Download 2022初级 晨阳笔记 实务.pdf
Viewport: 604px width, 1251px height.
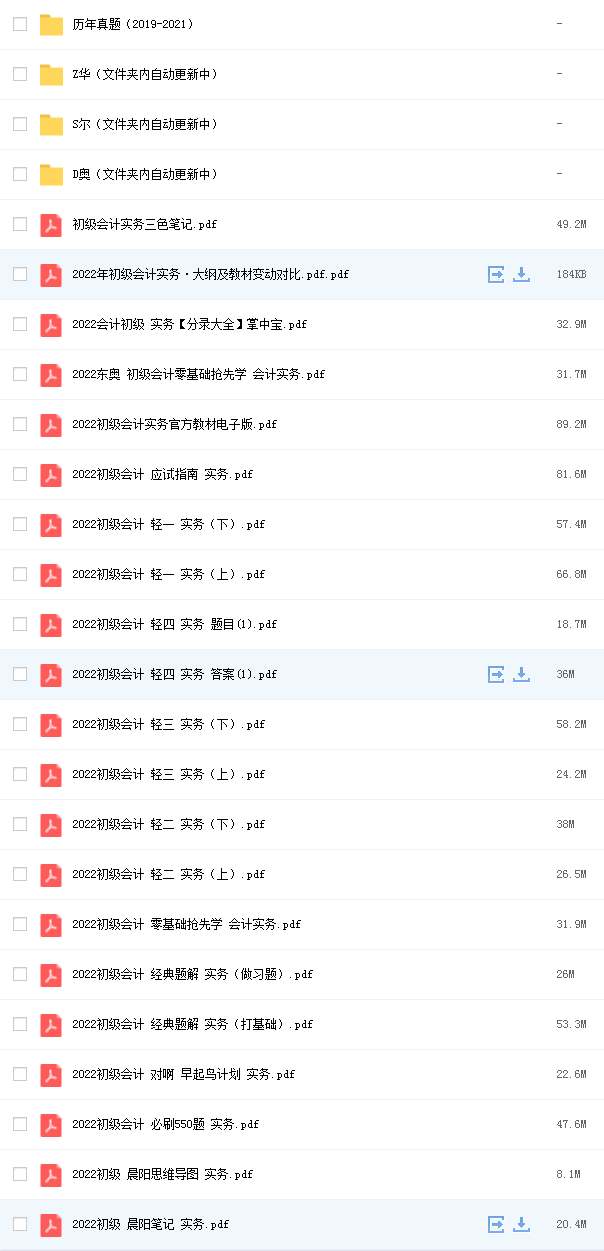(521, 1224)
